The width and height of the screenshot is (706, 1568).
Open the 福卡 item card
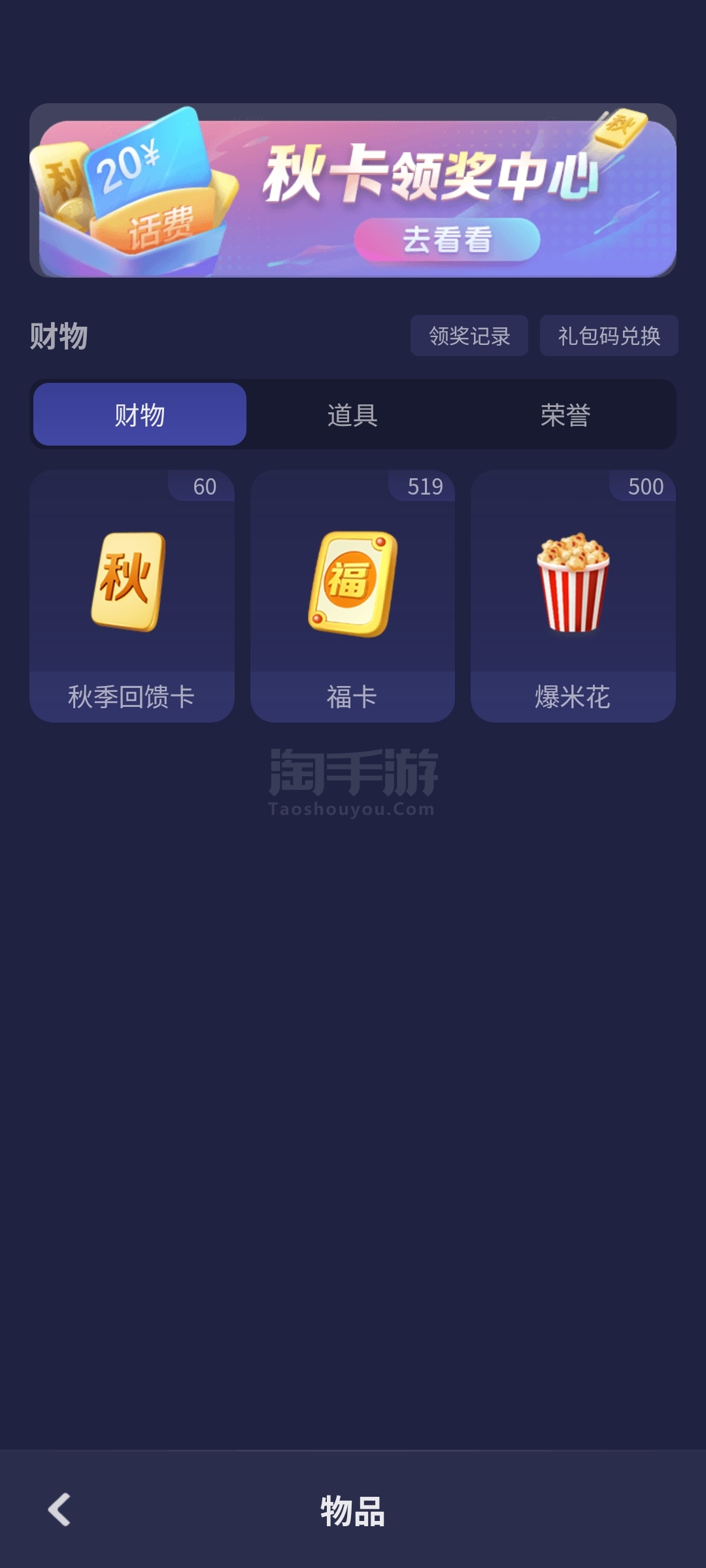352,596
